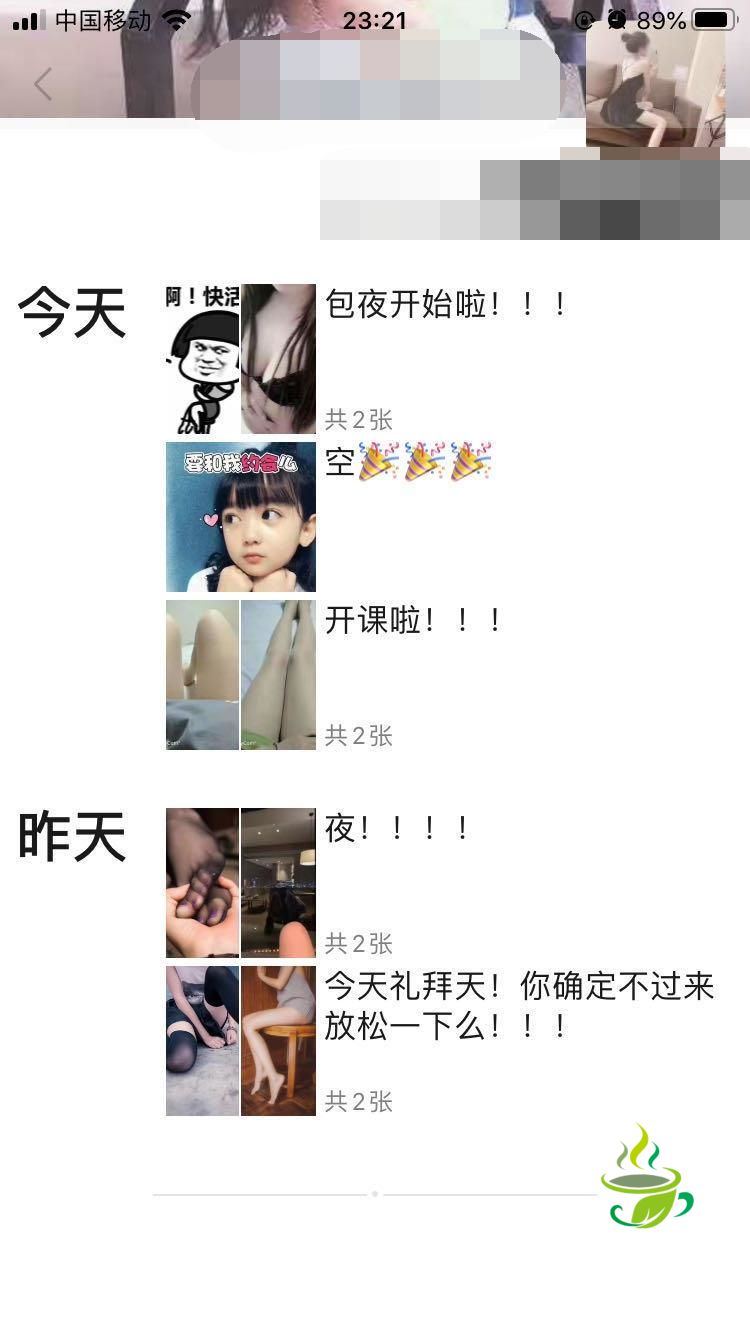750x1334 pixels.
Task: Open the post starting with "空"
Action: point(409,463)
